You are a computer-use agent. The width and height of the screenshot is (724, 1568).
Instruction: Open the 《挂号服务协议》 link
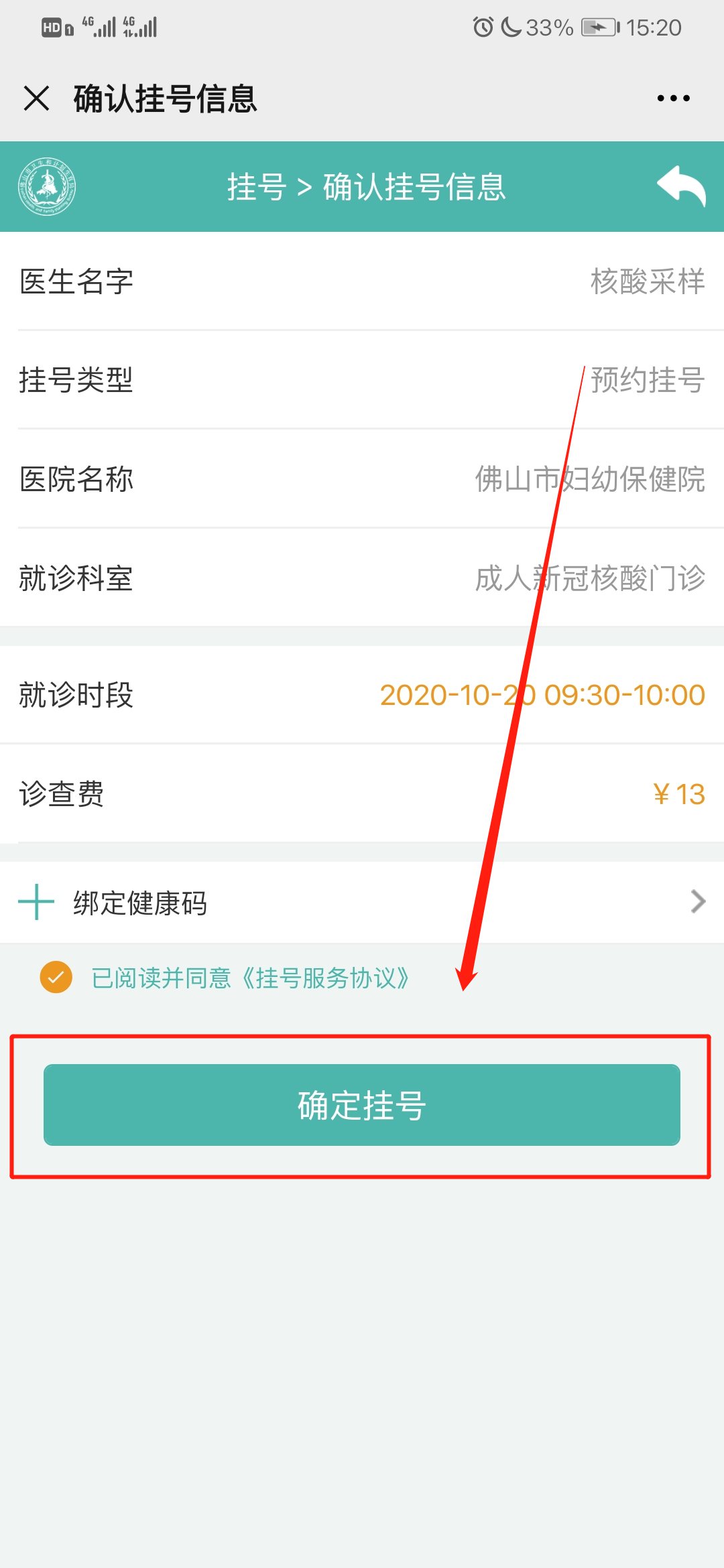click(x=325, y=978)
